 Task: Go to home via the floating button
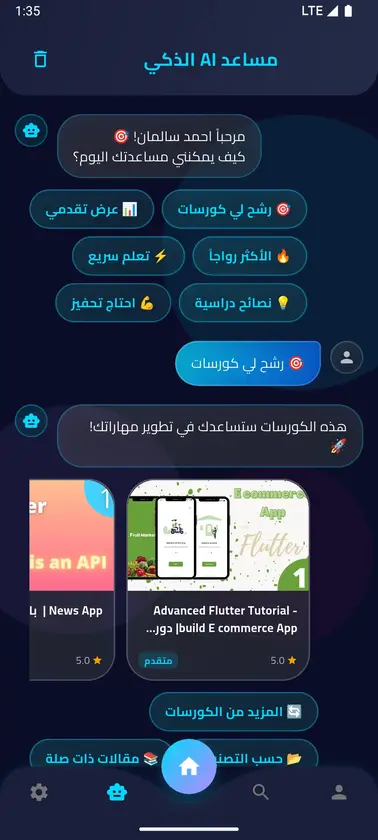[189, 767]
